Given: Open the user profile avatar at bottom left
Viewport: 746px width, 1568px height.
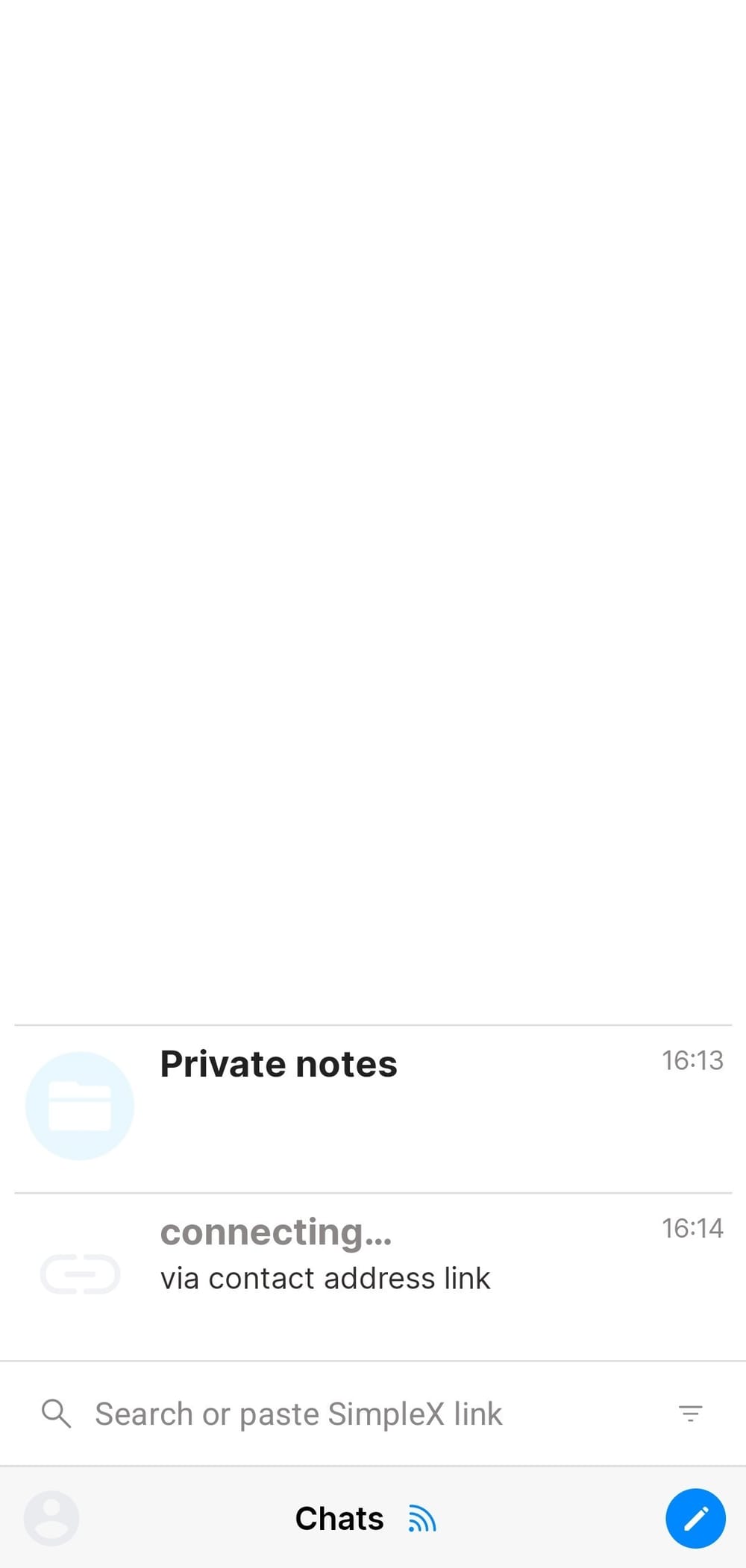Looking at the screenshot, I should (x=50, y=1518).
